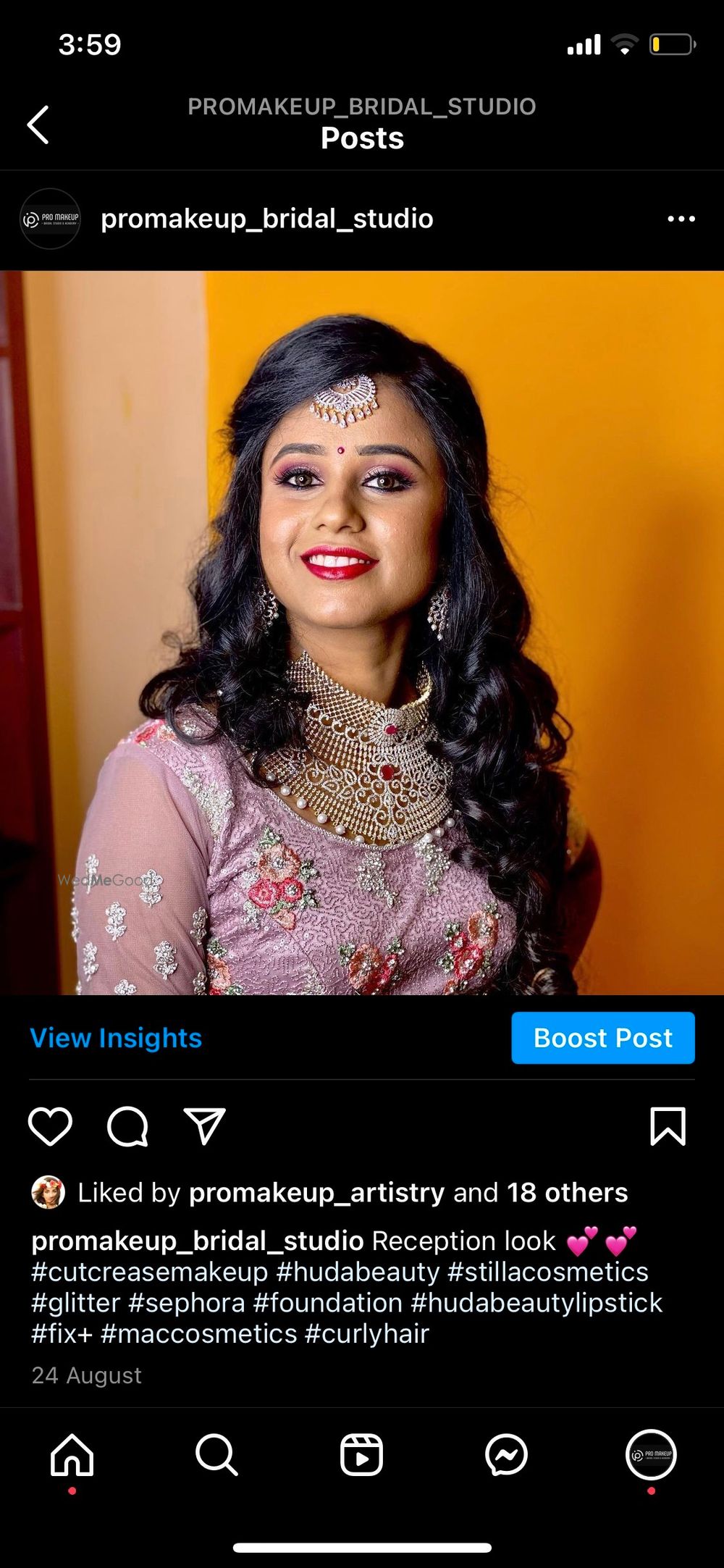Viewport: 724px width, 1568px height.
Task: Tap View Insights
Action: point(116,1038)
